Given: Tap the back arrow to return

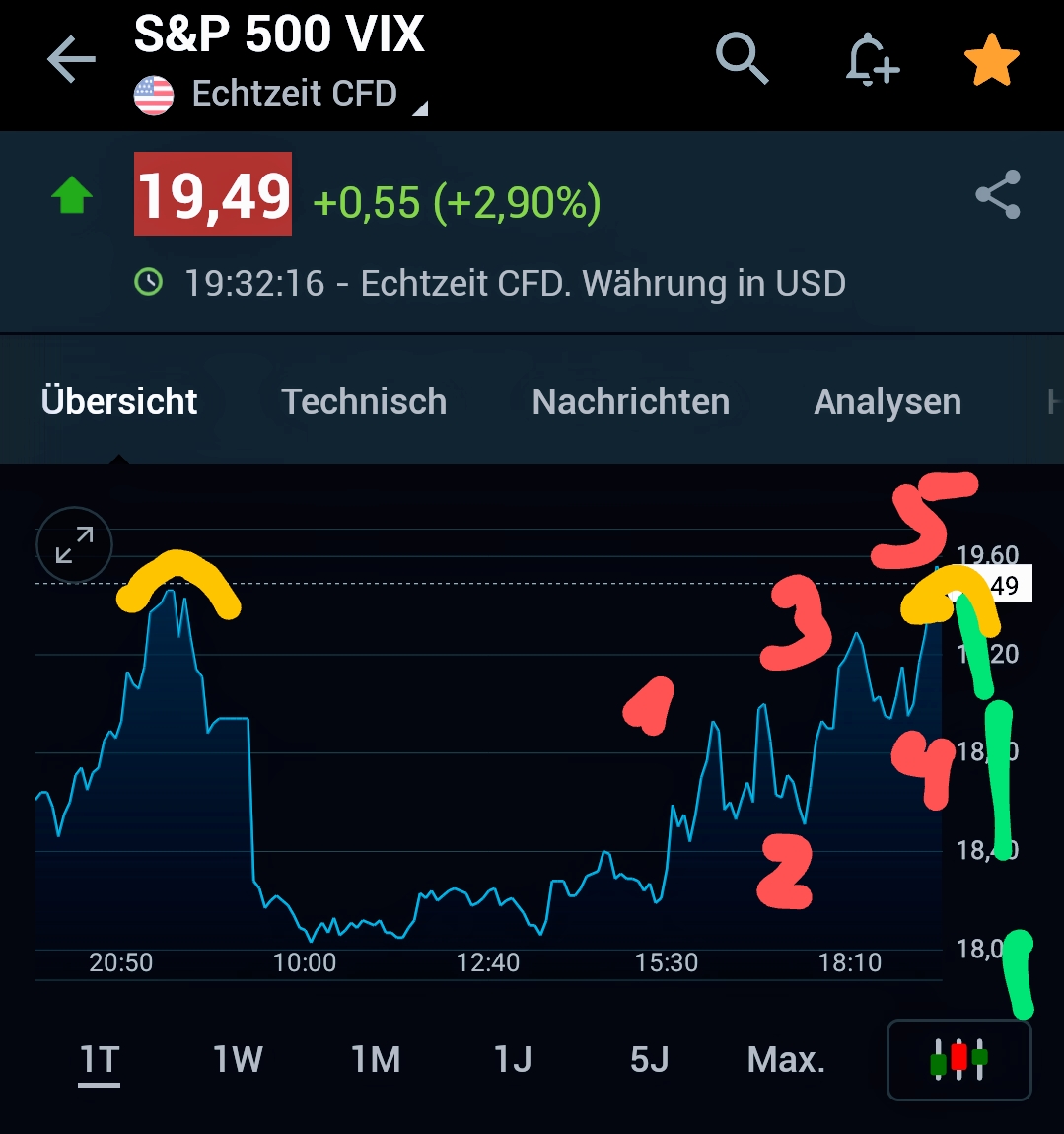Looking at the screenshot, I should point(70,59).
